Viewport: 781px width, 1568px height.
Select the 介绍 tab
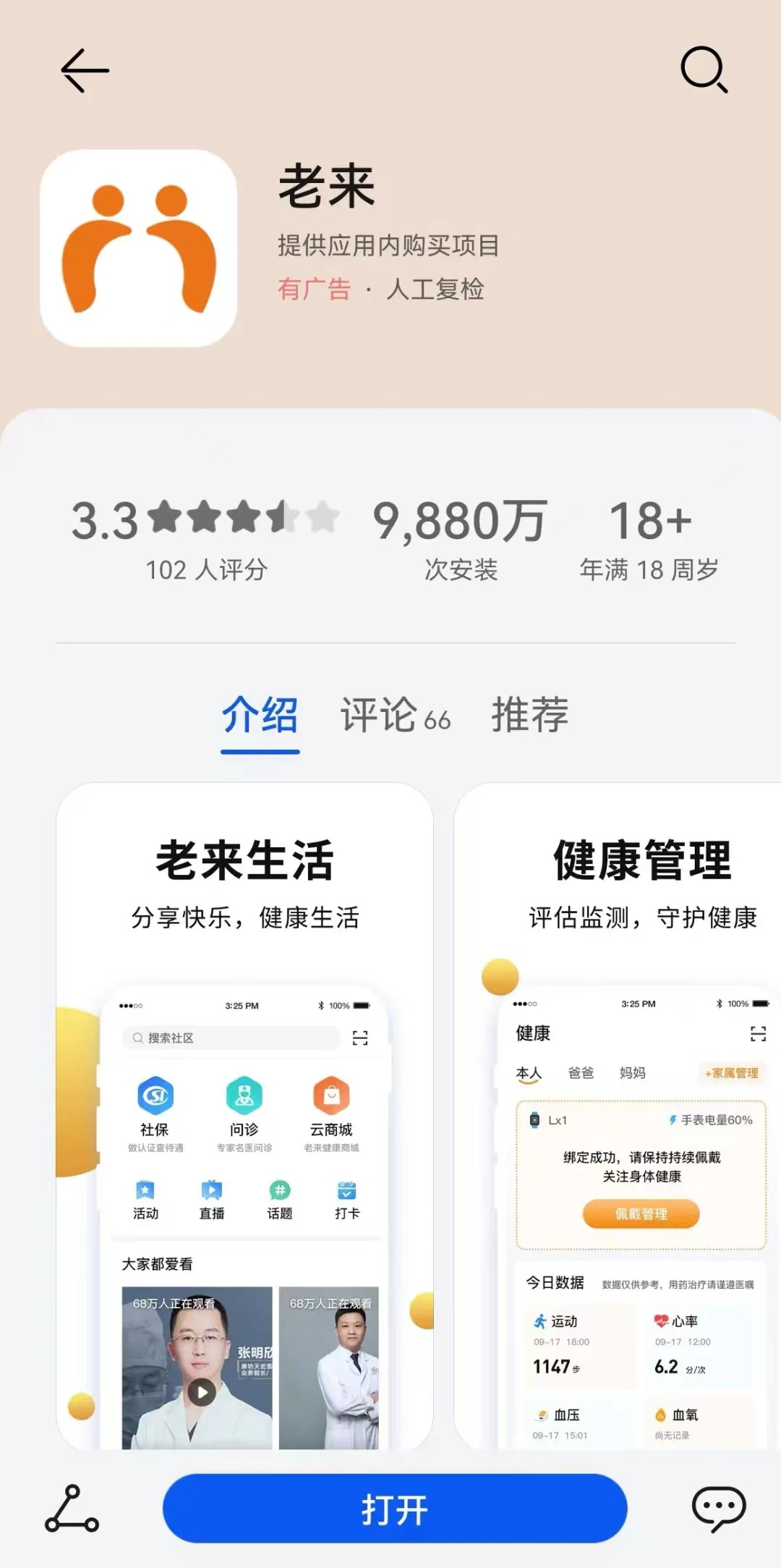point(260,715)
